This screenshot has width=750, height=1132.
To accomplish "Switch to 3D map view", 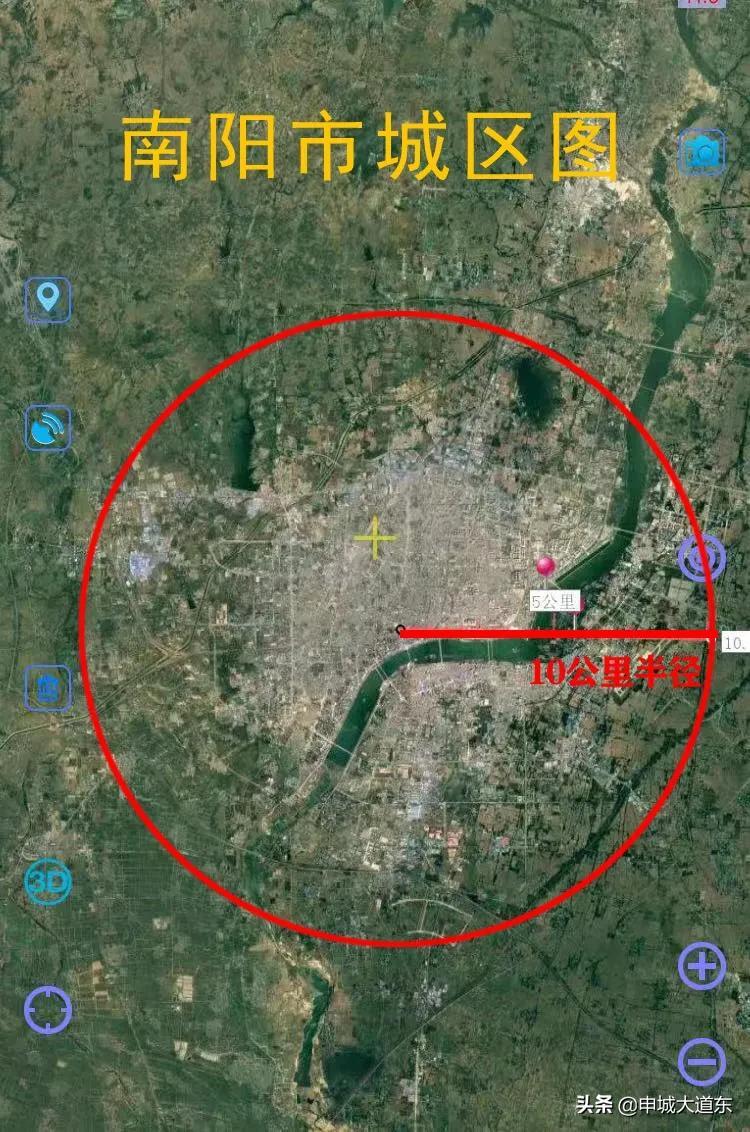I will pyautogui.click(x=48, y=881).
